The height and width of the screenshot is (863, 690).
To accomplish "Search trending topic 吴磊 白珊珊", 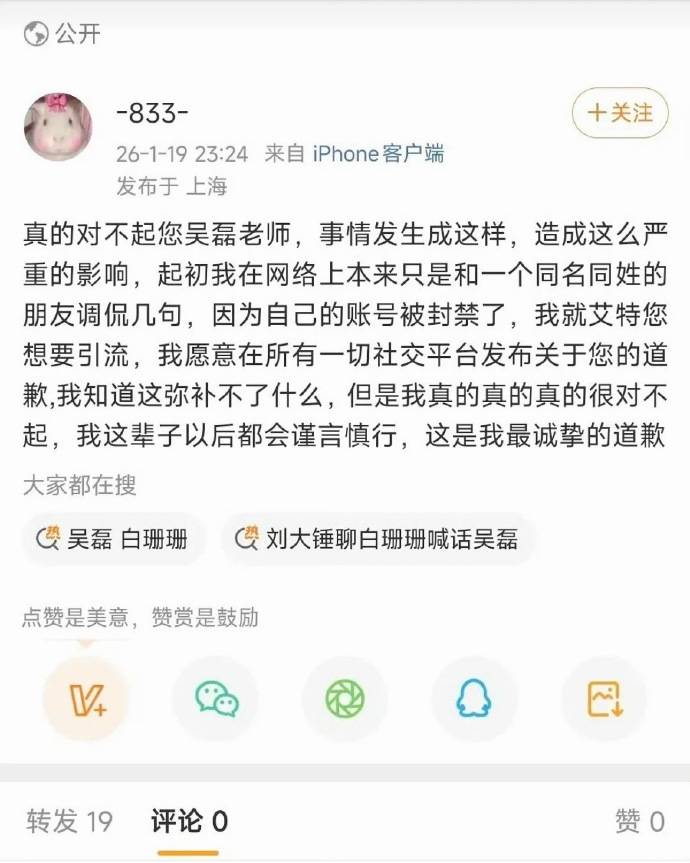I will tap(113, 540).
